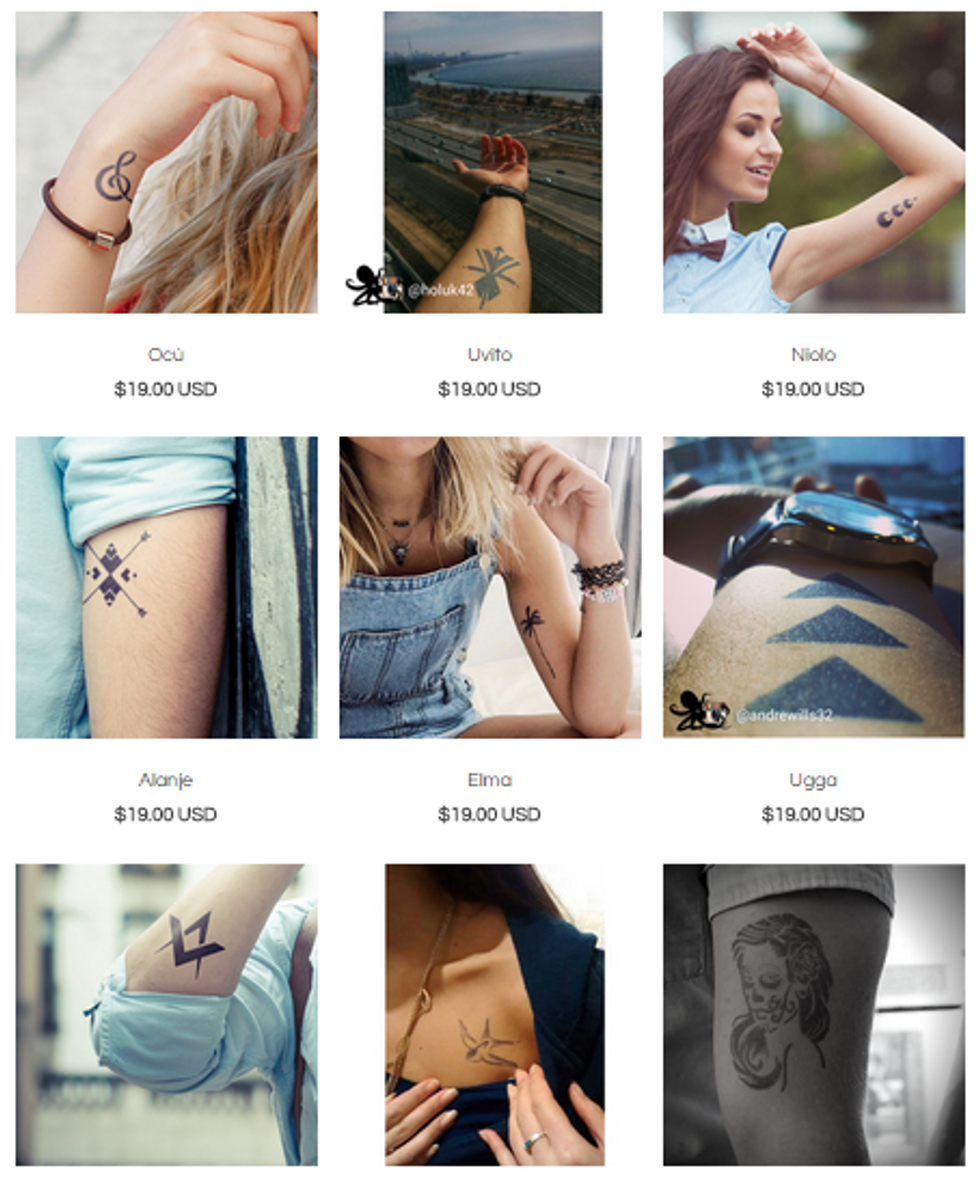View the Ugga product listing

(811, 781)
